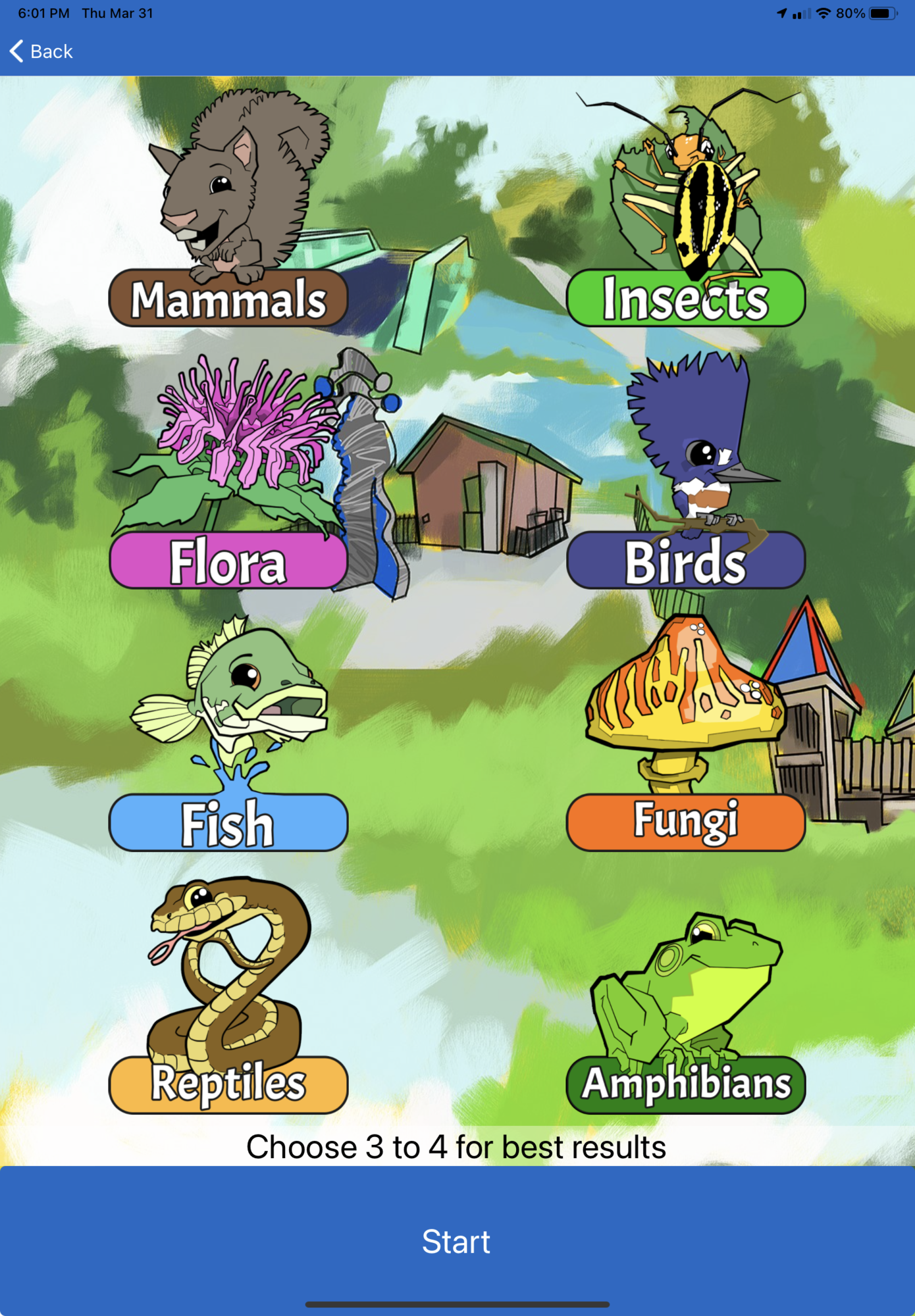Choose the Insects category

click(685, 298)
